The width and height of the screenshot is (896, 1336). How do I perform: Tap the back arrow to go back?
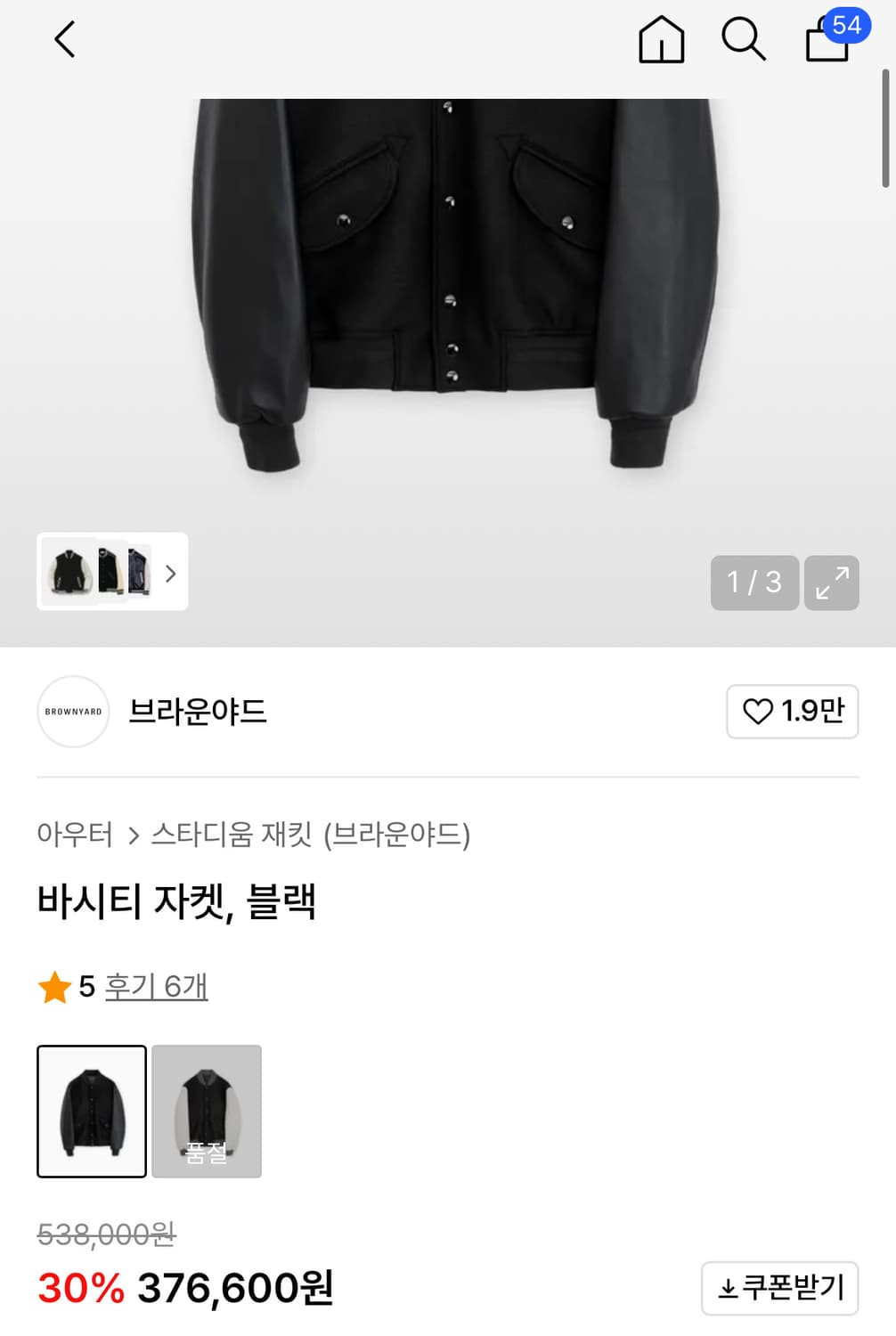[x=62, y=40]
